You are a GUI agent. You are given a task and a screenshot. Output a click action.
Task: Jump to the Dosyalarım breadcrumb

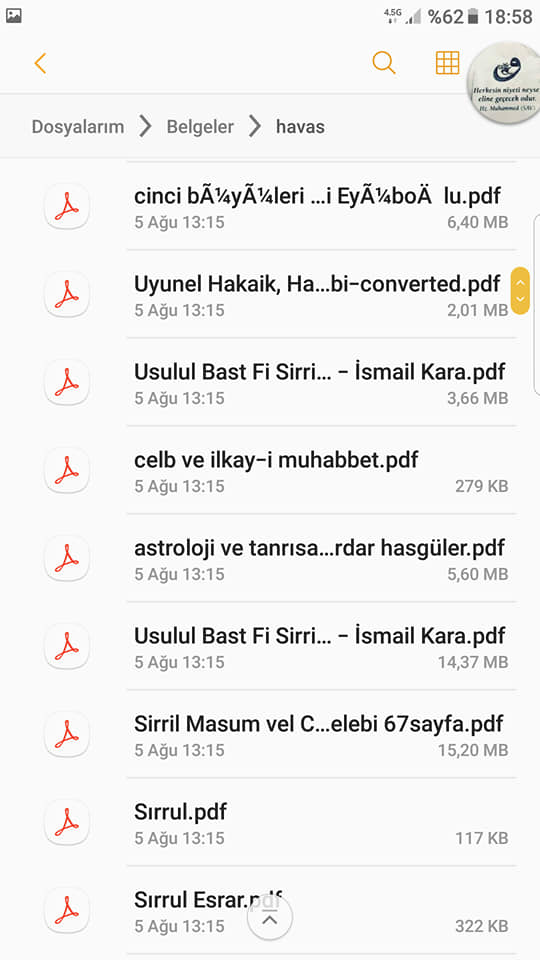(x=78, y=127)
